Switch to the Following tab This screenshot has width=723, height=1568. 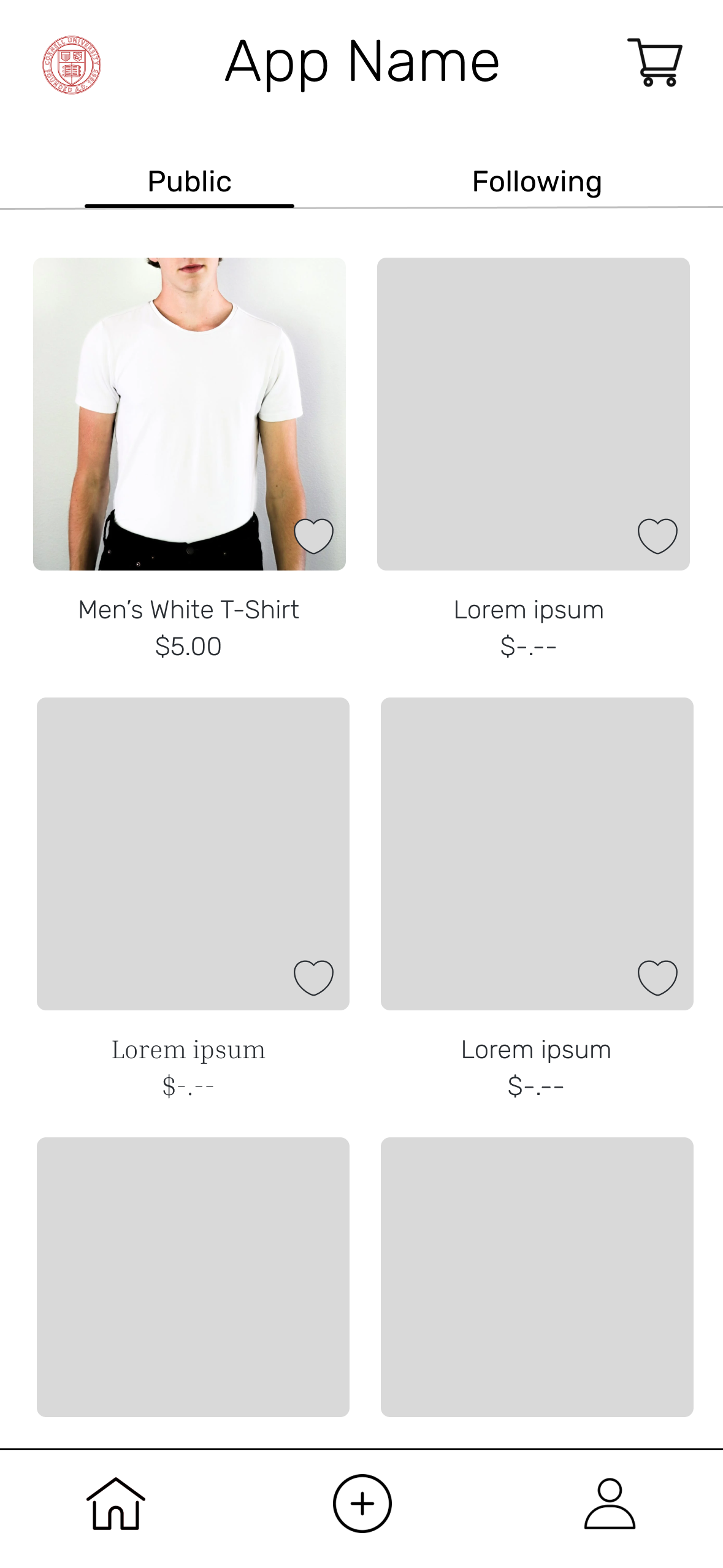coord(537,182)
